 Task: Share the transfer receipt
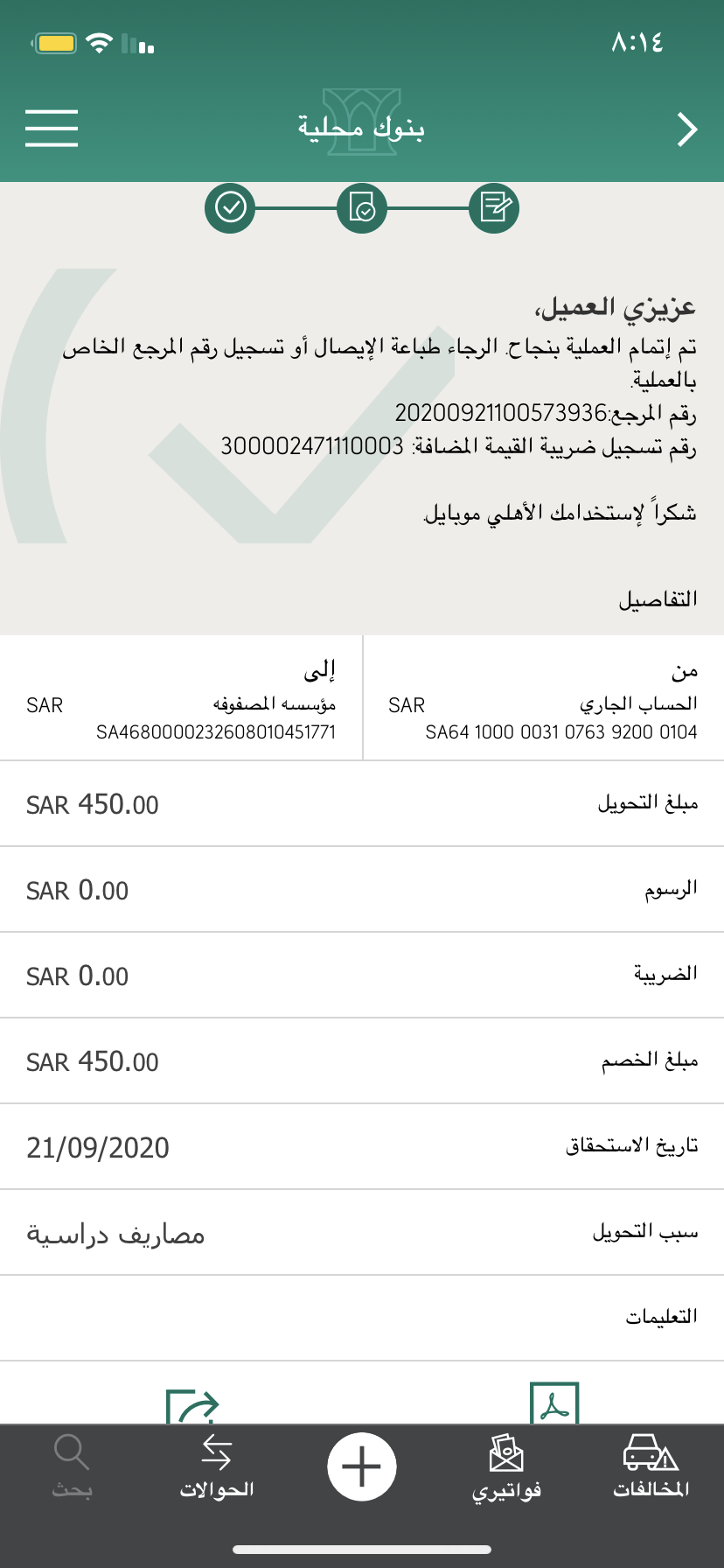(x=191, y=1403)
